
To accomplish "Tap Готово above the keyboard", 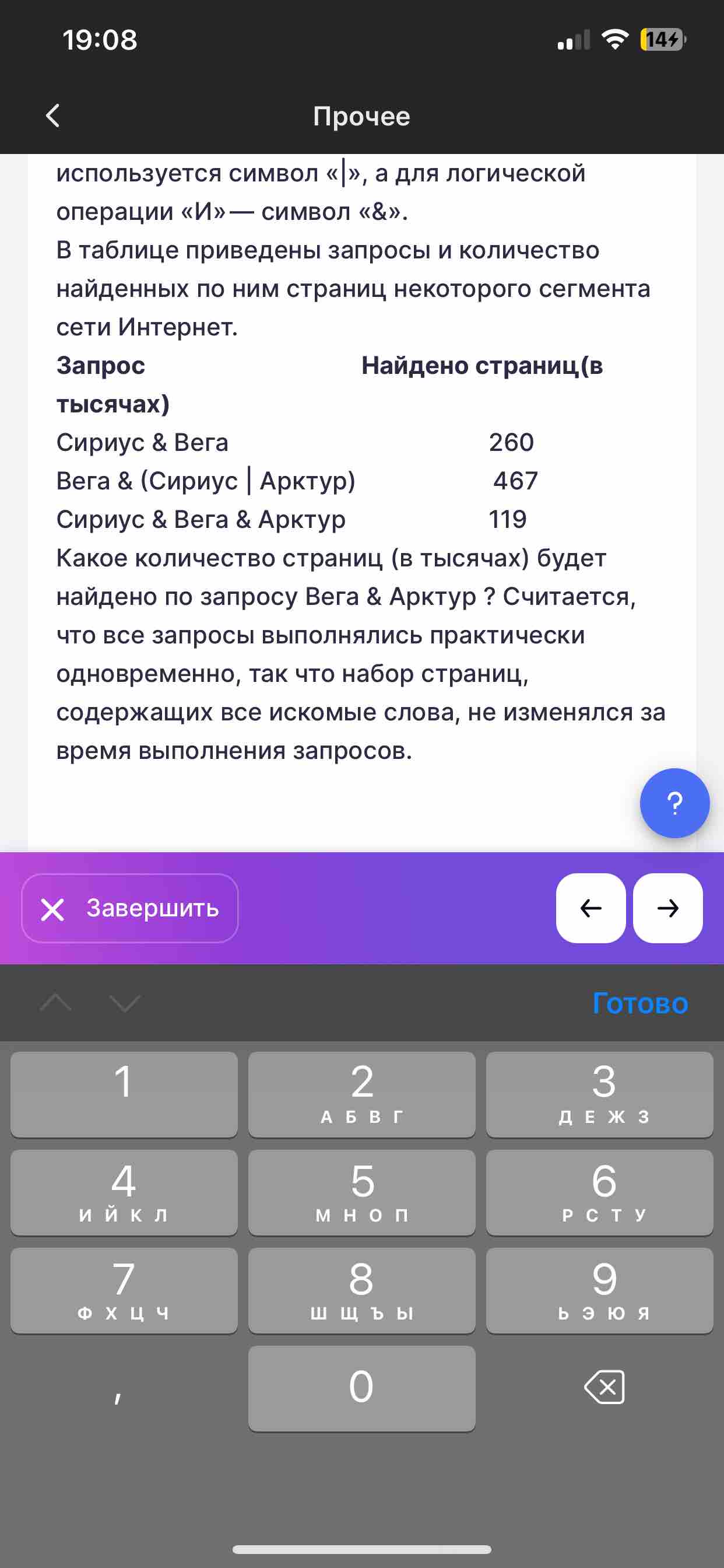I will [x=640, y=1003].
